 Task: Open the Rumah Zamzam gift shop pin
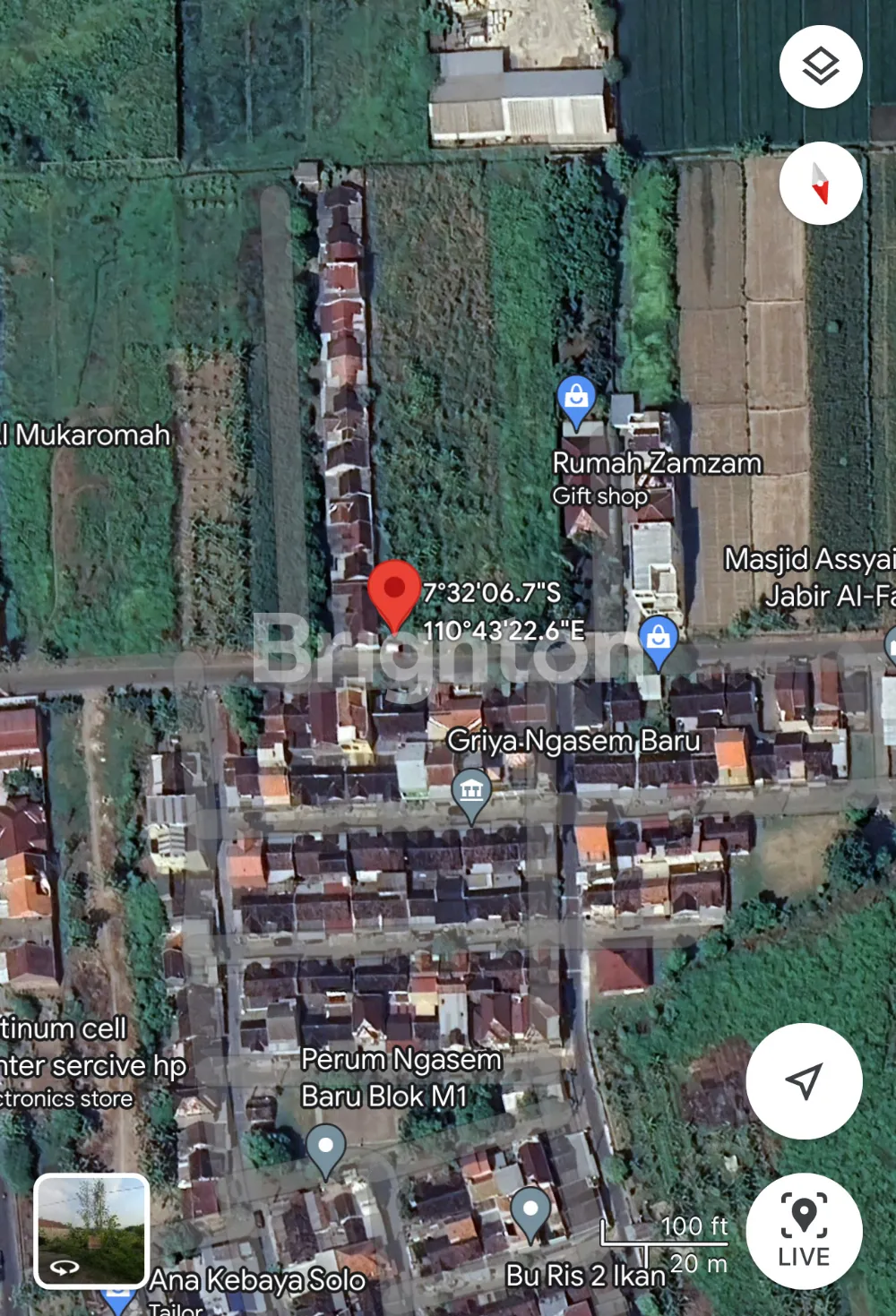click(577, 399)
